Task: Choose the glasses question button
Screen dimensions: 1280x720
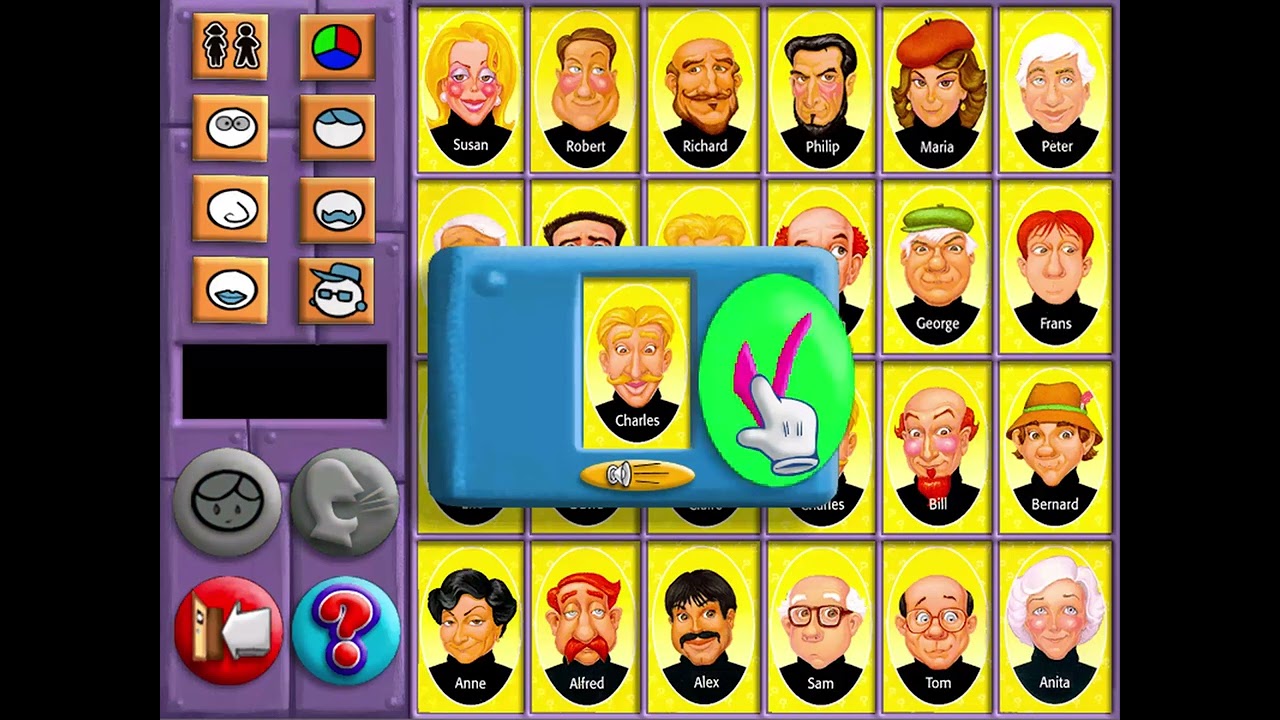Action: click(x=231, y=128)
